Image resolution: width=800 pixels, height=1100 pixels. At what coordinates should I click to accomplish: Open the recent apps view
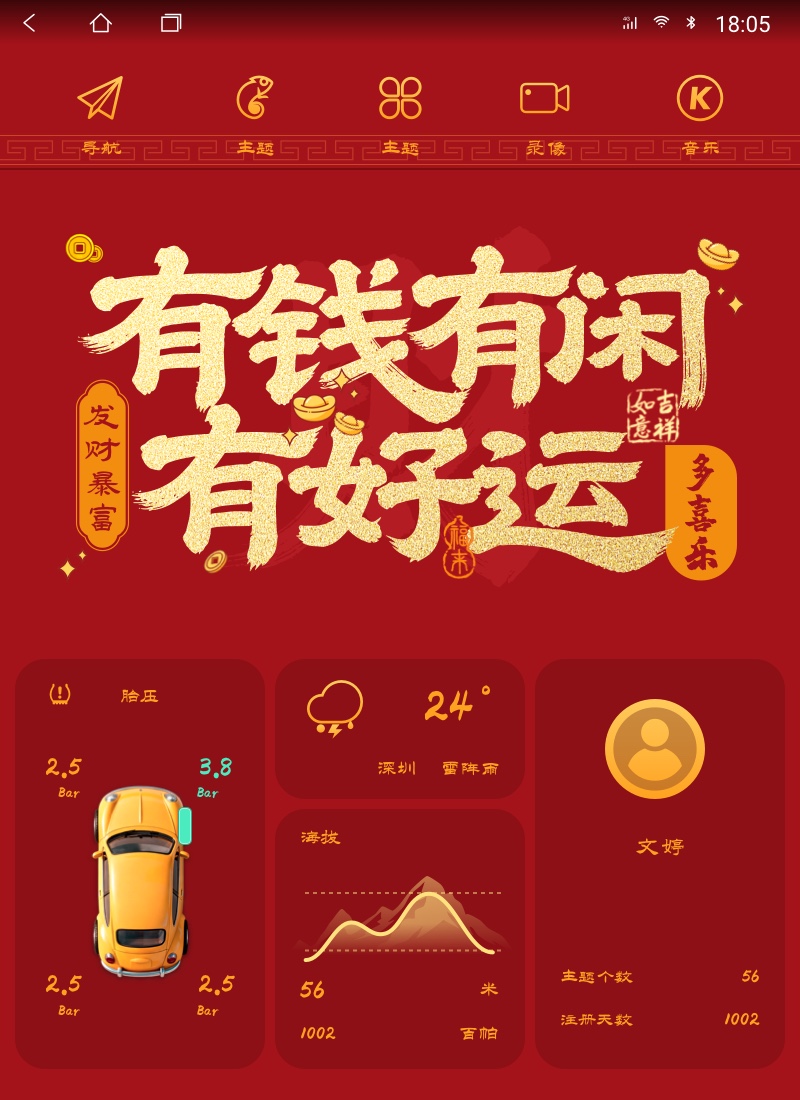click(x=171, y=23)
